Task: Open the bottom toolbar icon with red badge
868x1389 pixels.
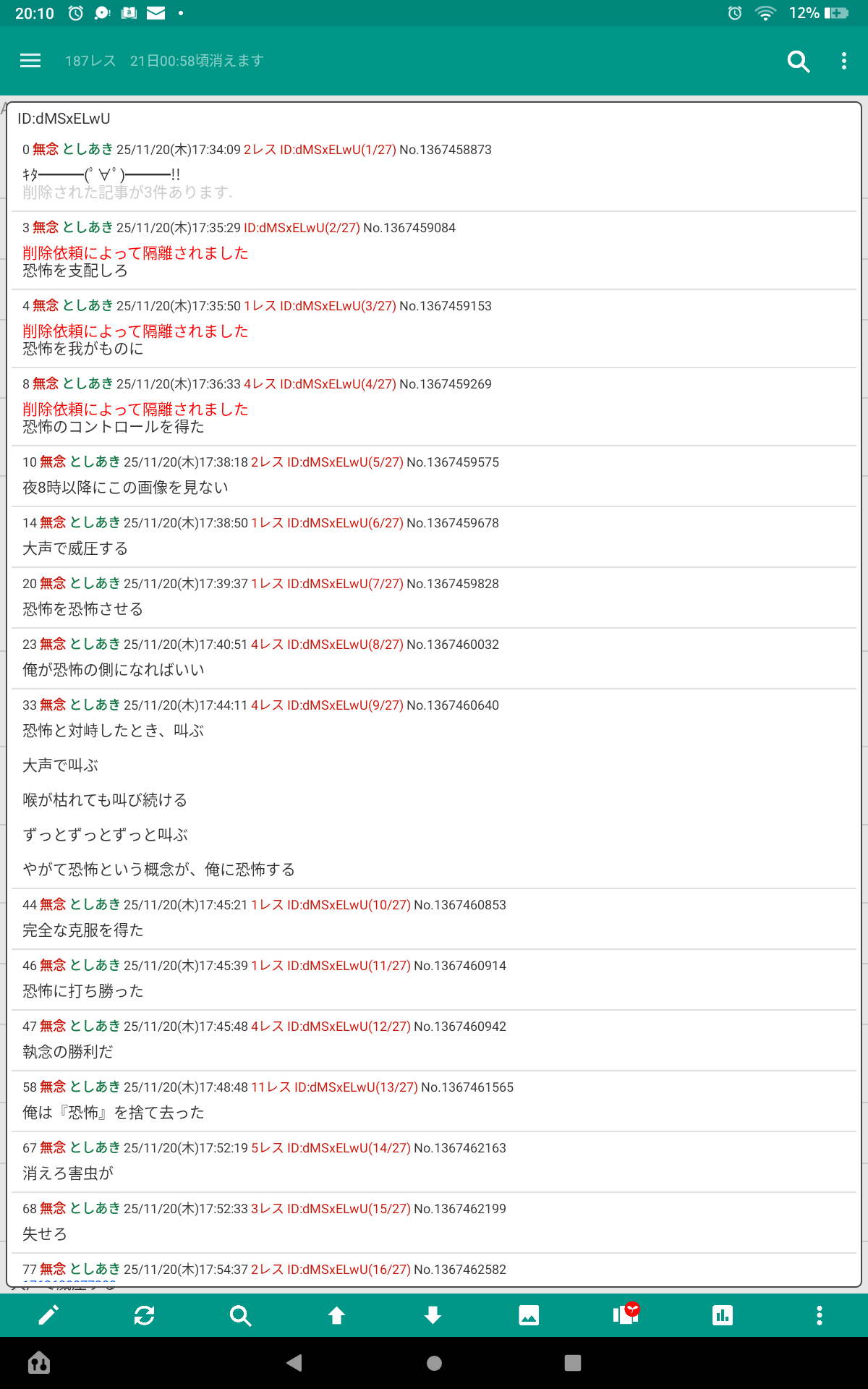Action: (x=626, y=1314)
